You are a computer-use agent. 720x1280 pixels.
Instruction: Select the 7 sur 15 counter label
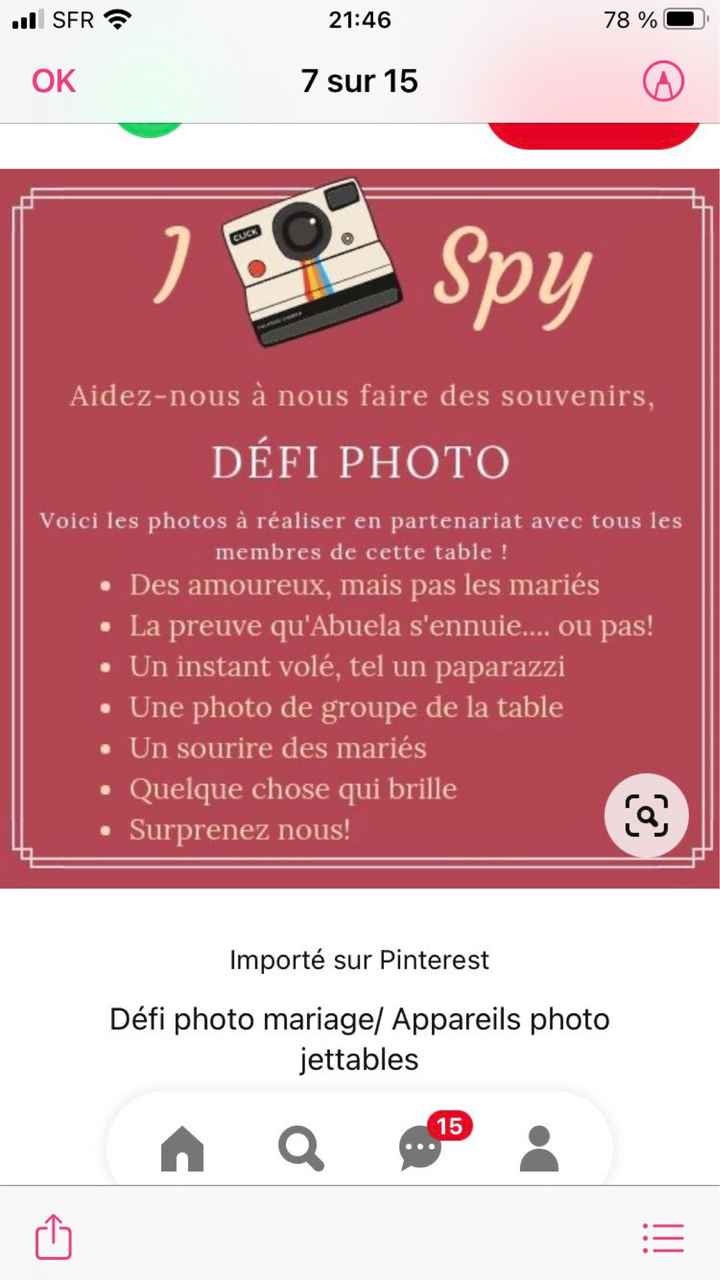359,81
